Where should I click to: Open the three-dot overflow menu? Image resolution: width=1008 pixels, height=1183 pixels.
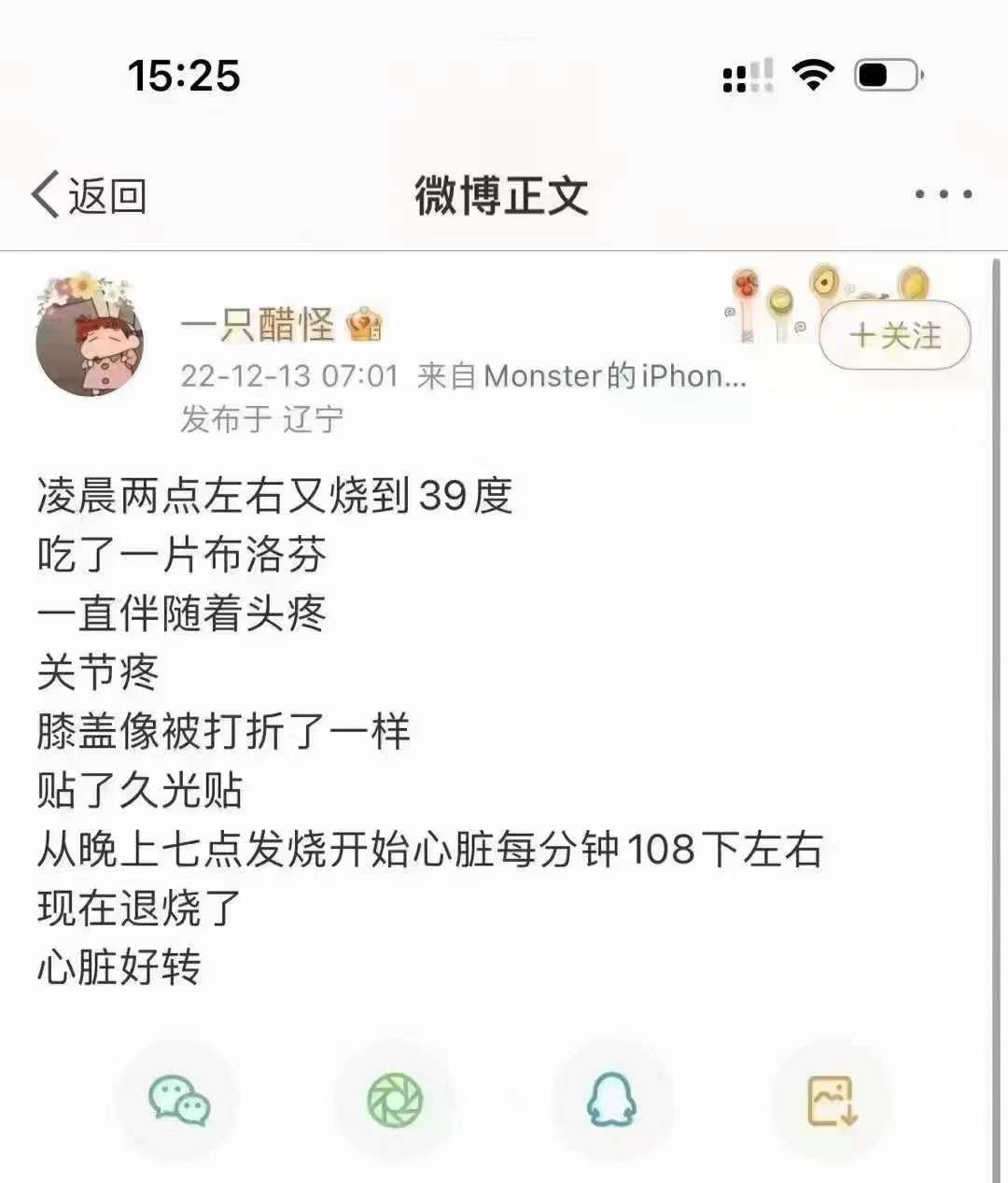click(943, 194)
